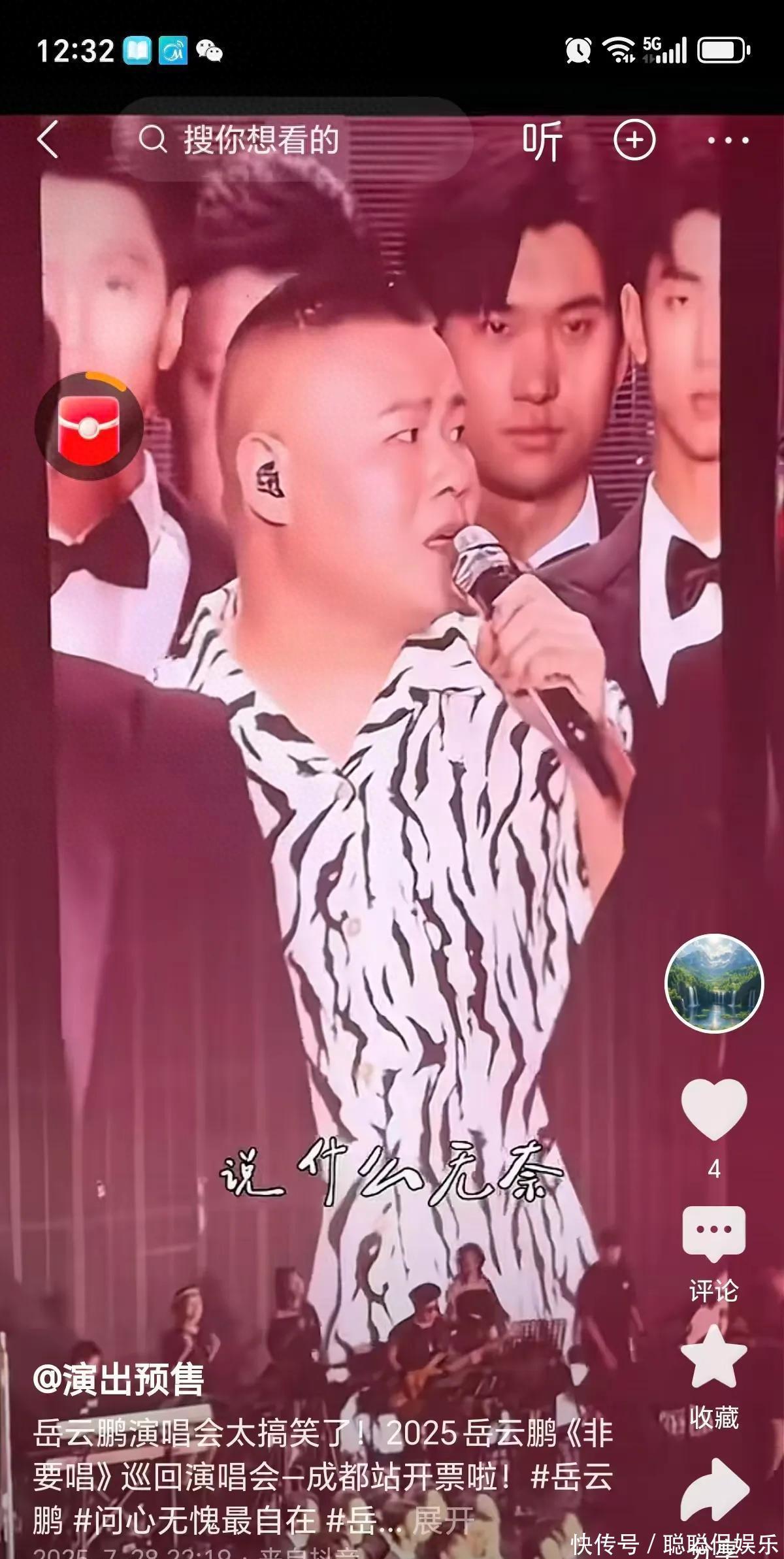
Task: Go back using the top-left arrow
Action: 48,139
